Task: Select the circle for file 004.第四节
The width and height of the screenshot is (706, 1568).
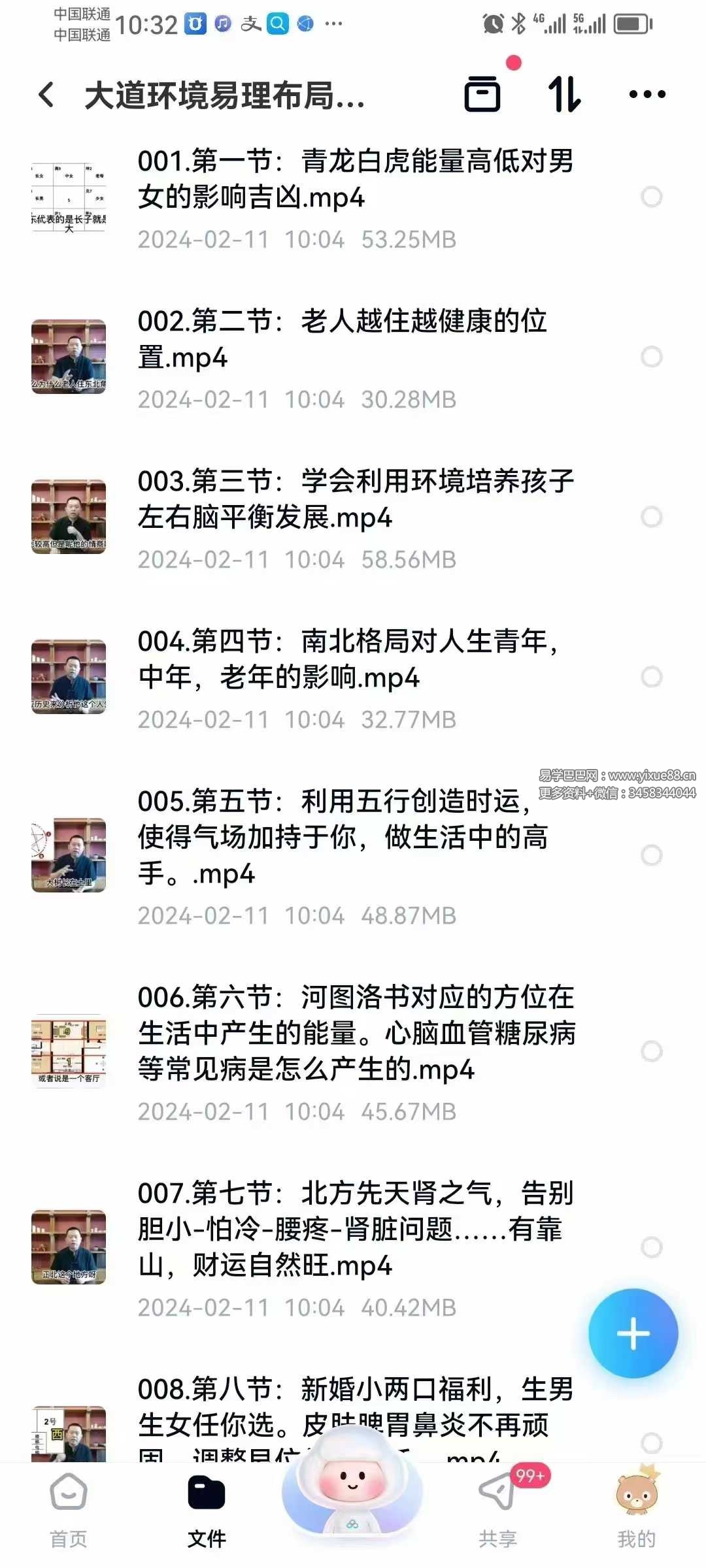Action: pyautogui.click(x=651, y=677)
